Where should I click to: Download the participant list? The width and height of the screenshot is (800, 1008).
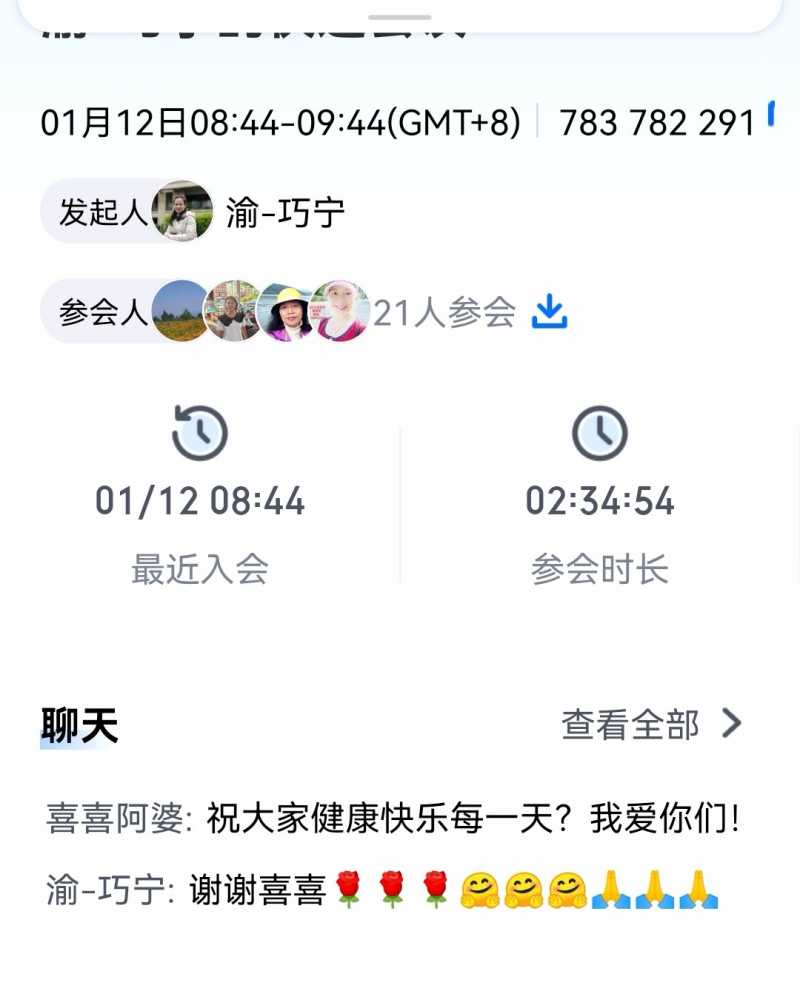(x=549, y=312)
